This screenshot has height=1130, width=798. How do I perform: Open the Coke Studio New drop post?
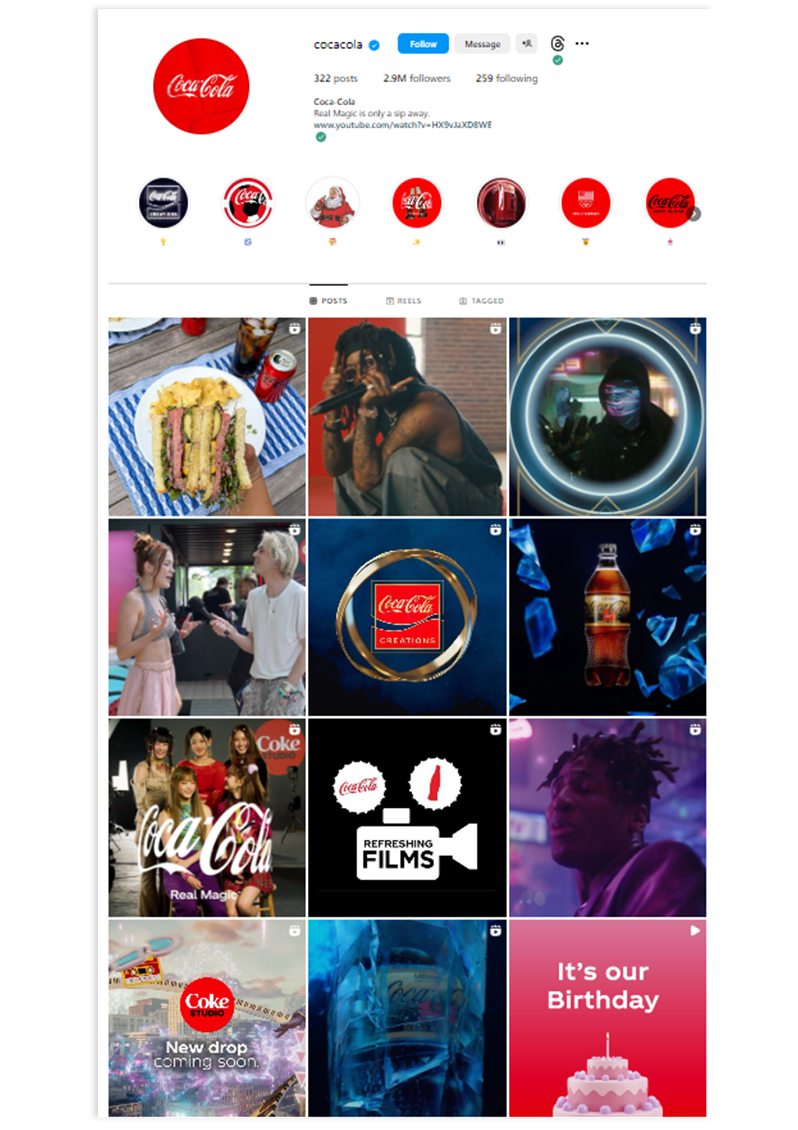click(207, 1017)
